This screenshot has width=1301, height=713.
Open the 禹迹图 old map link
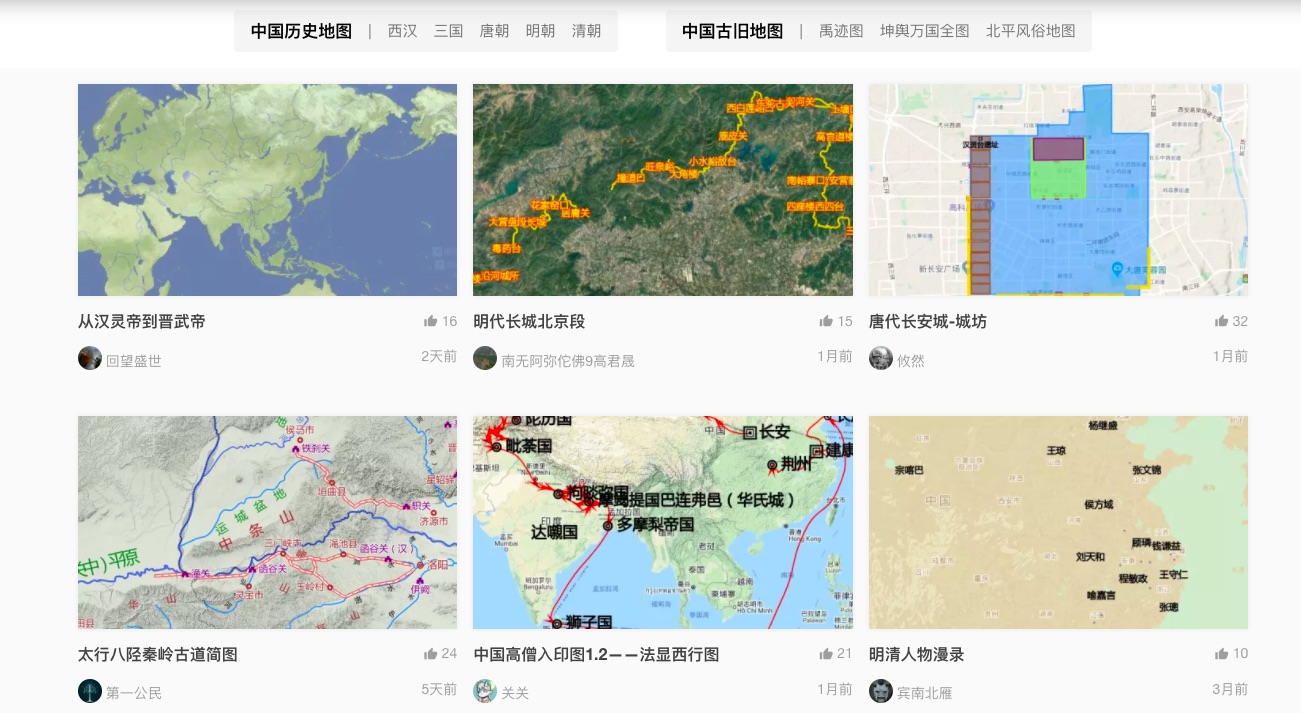click(x=841, y=31)
